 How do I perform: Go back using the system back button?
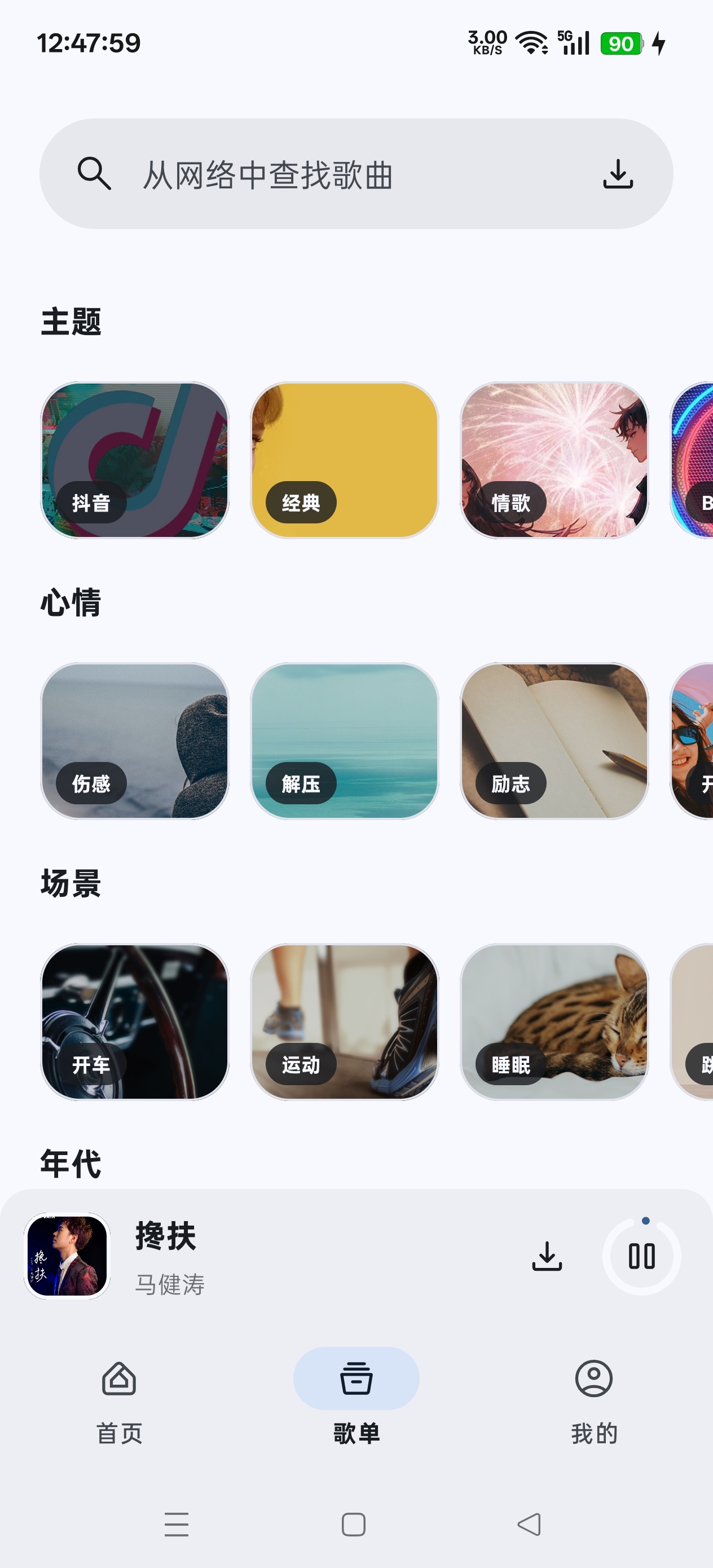pyautogui.click(x=529, y=1525)
